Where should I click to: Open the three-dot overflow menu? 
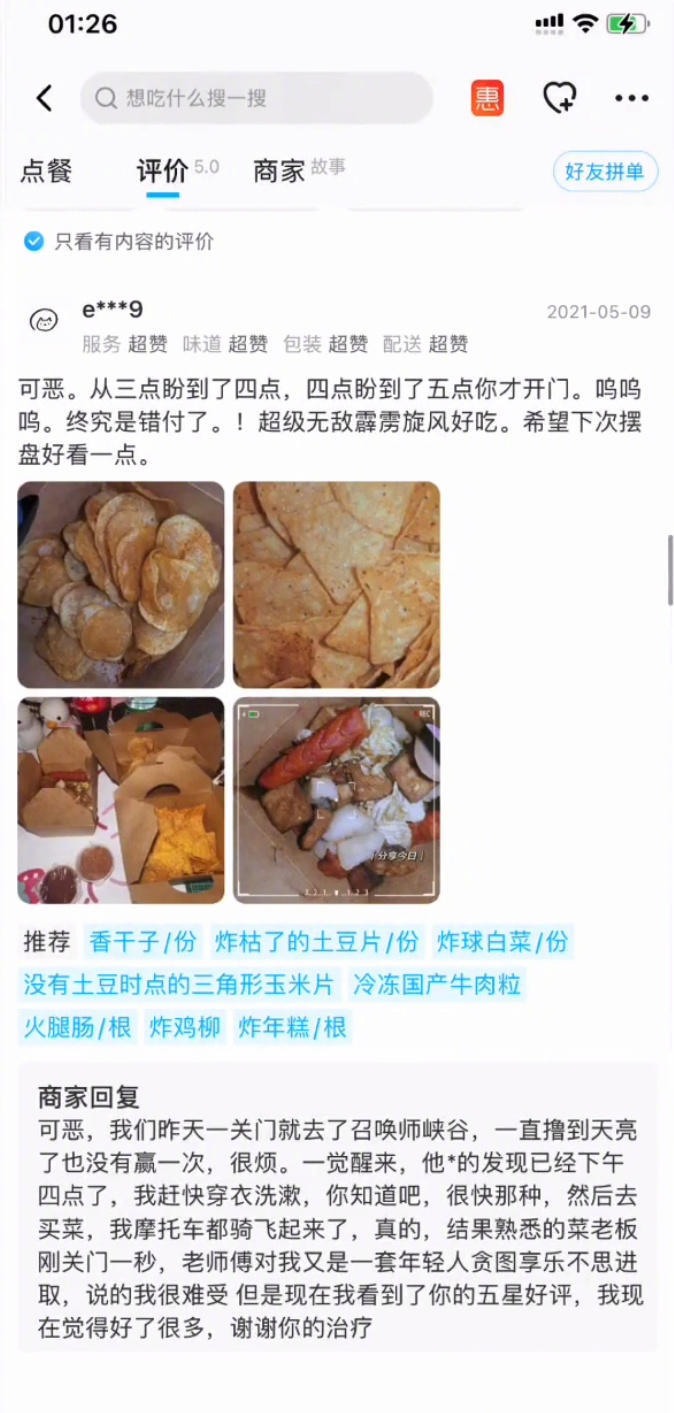tap(631, 98)
